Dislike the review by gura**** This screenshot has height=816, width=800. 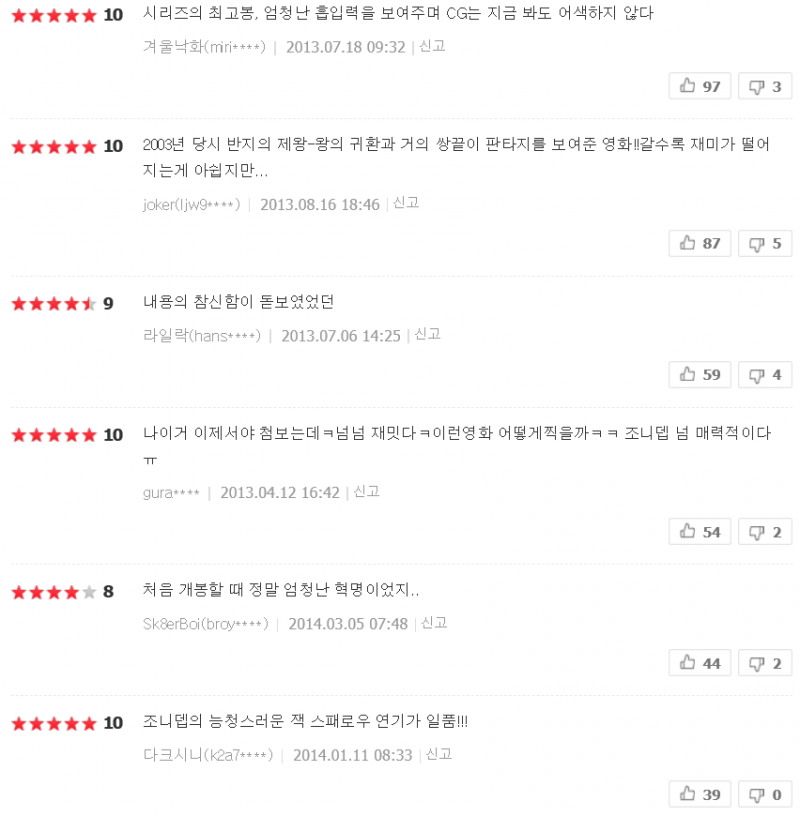coord(765,532)
